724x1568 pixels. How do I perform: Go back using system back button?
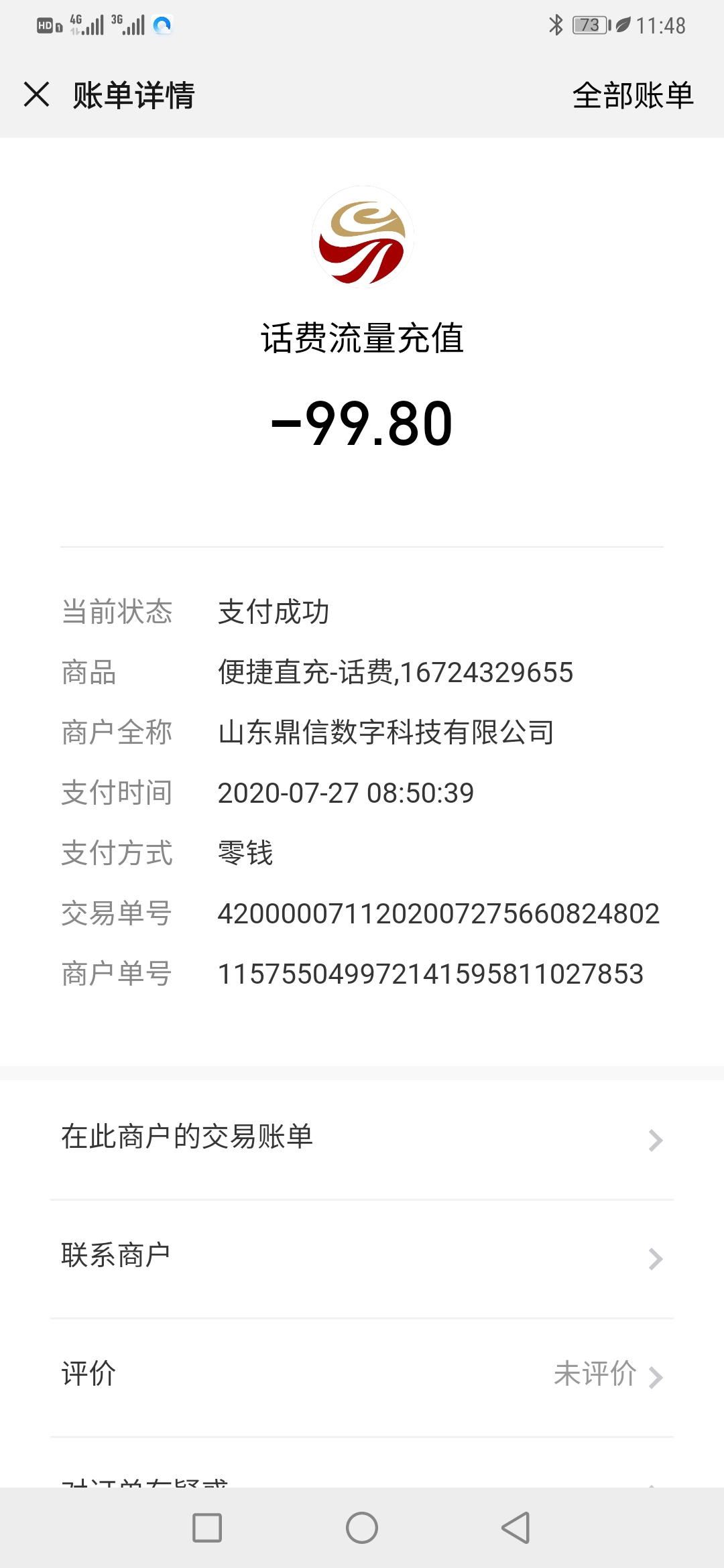click(x=516, y=1528)
